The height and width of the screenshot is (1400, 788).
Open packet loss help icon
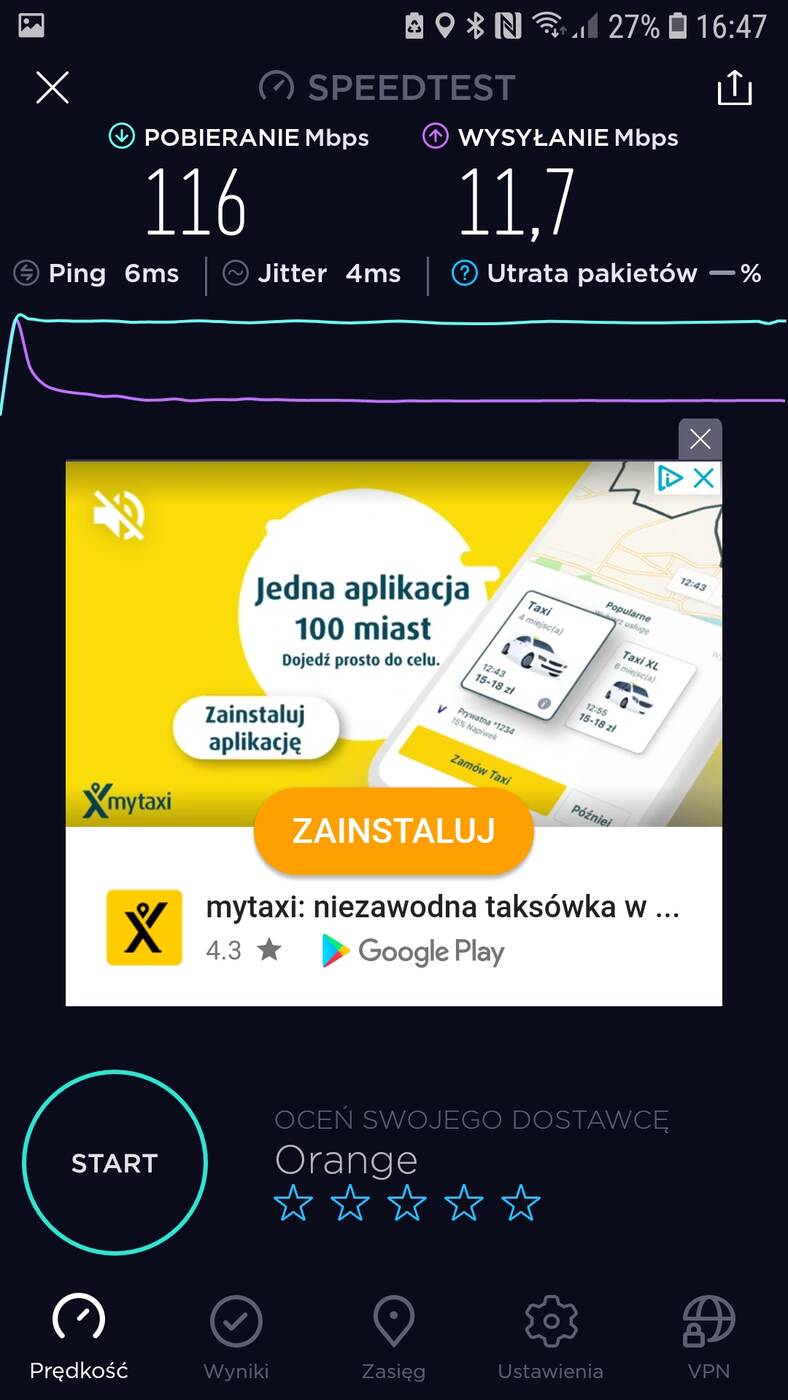(x=464, y=273)
